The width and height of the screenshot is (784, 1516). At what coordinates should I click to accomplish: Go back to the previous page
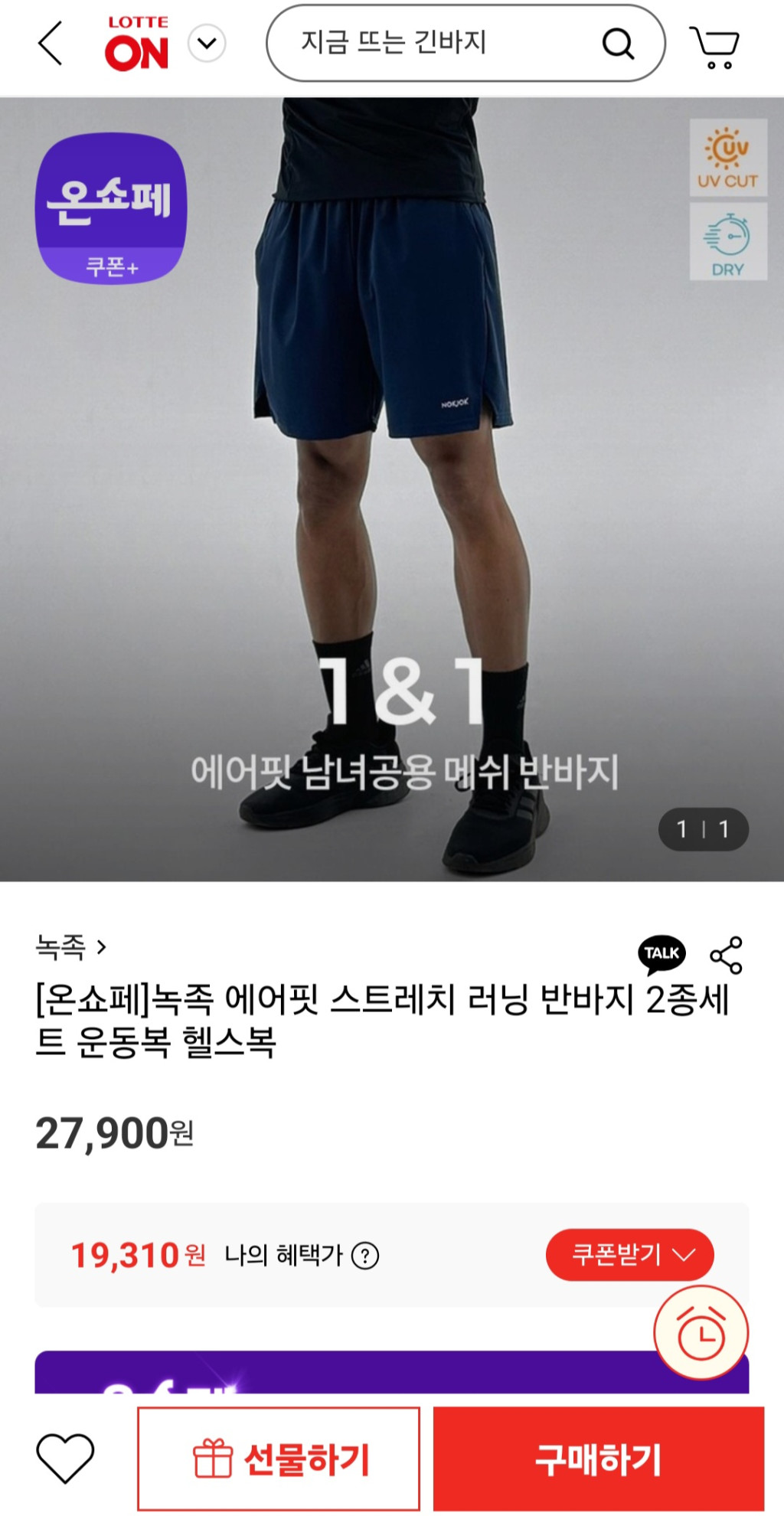51,44
